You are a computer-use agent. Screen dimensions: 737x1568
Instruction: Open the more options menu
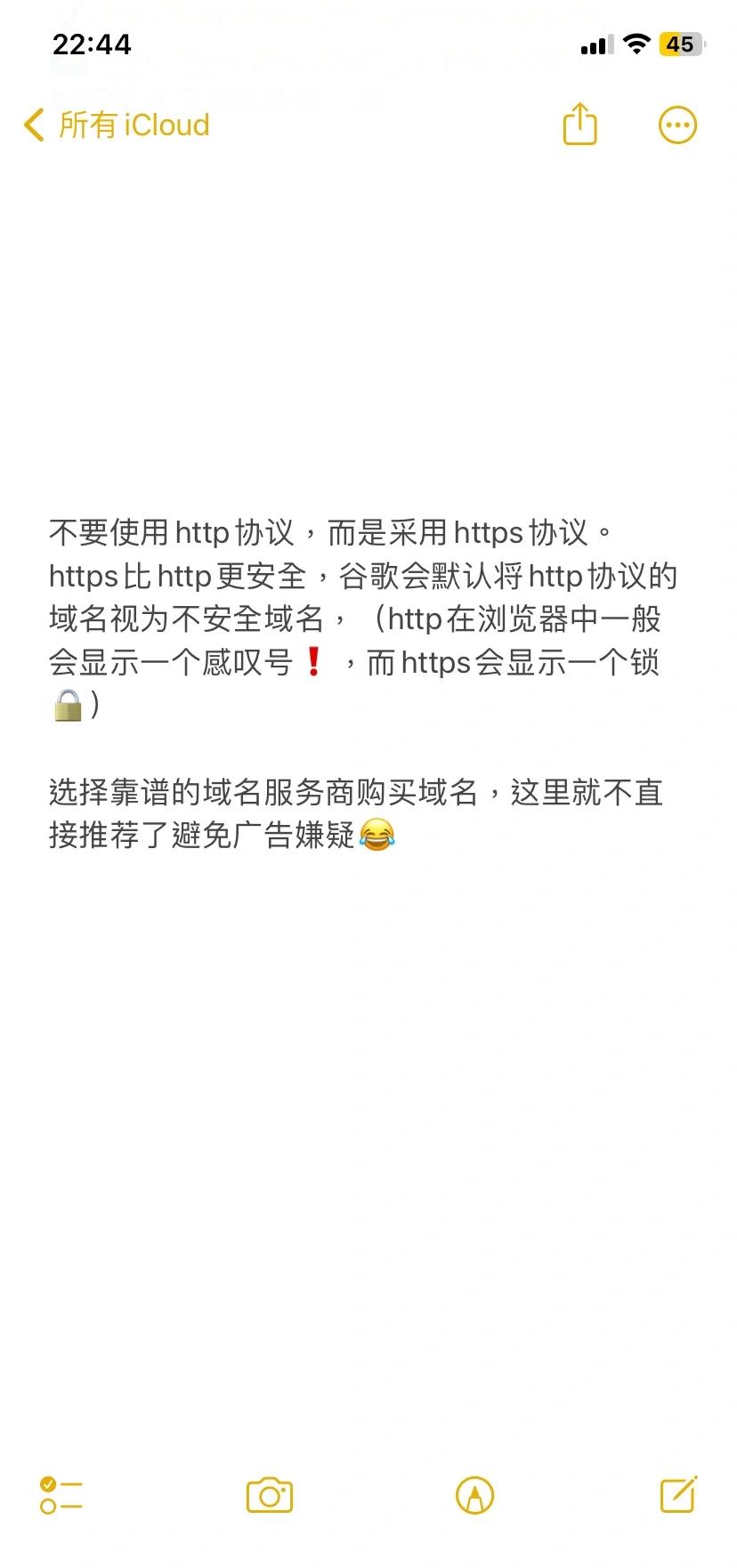click(x=677, y=125)
